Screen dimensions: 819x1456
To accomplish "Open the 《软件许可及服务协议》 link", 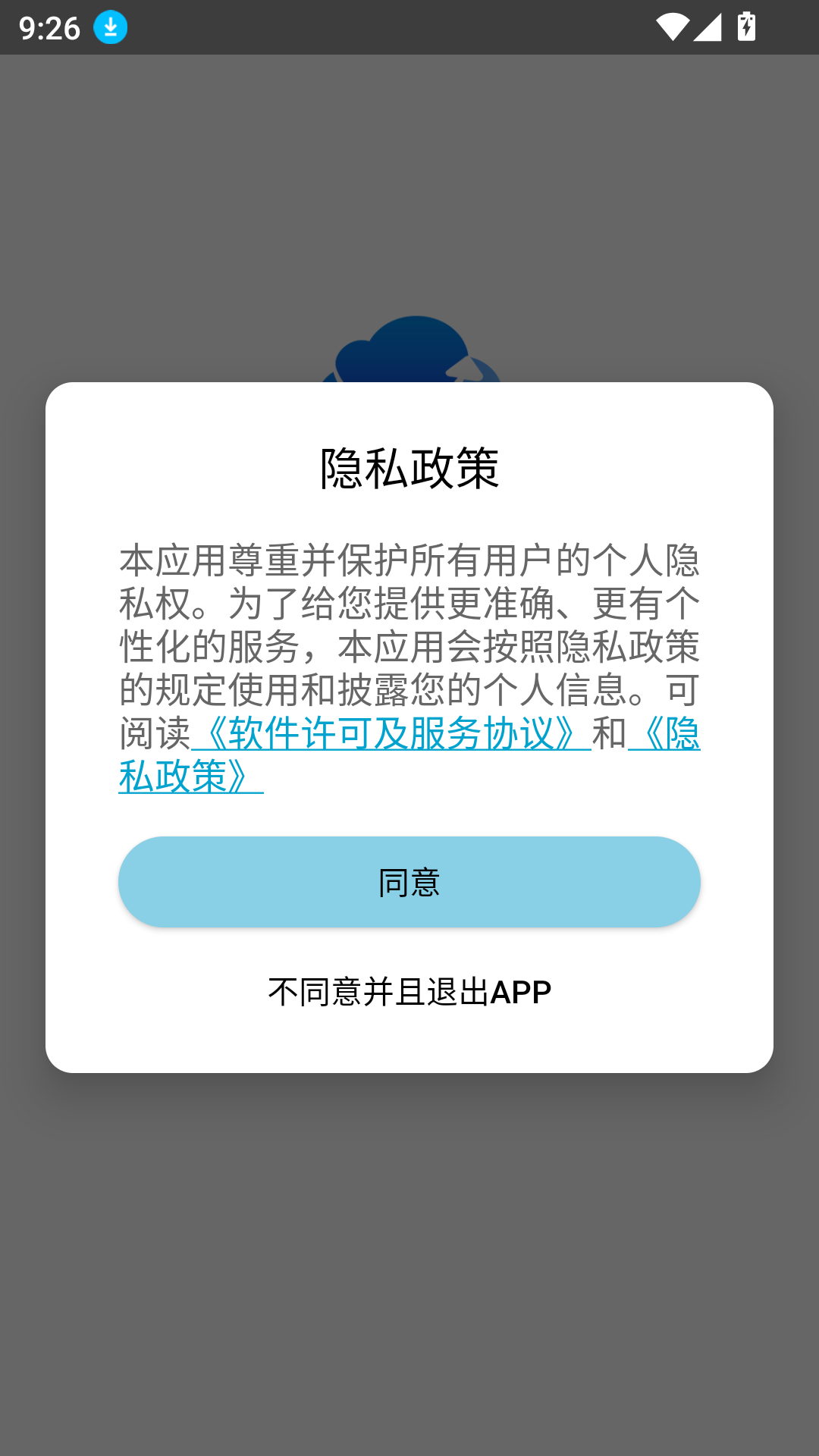I will [x=391, y=733].
